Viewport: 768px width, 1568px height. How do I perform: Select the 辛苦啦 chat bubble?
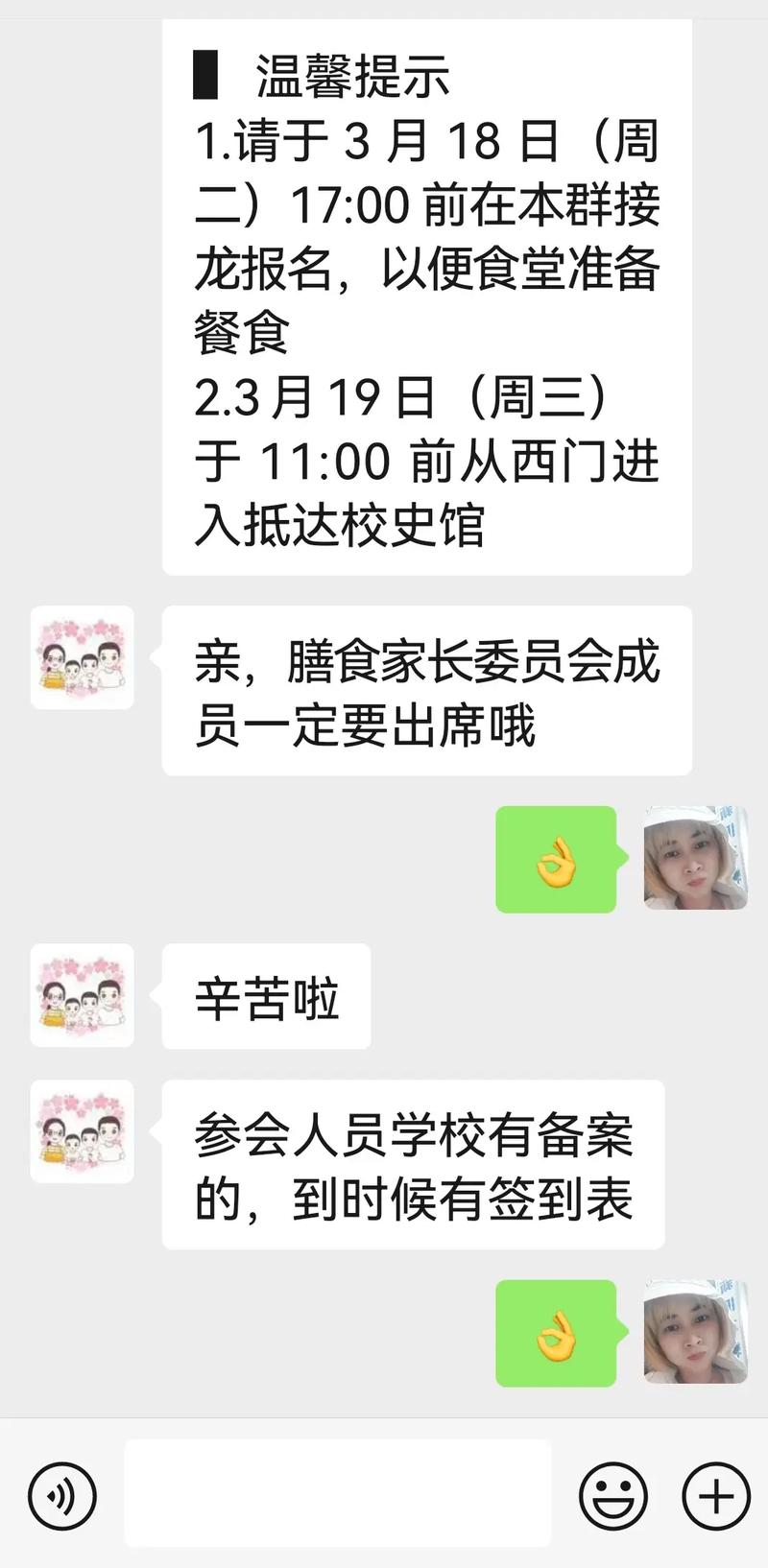pyautogui.click(x=266, y=996)
